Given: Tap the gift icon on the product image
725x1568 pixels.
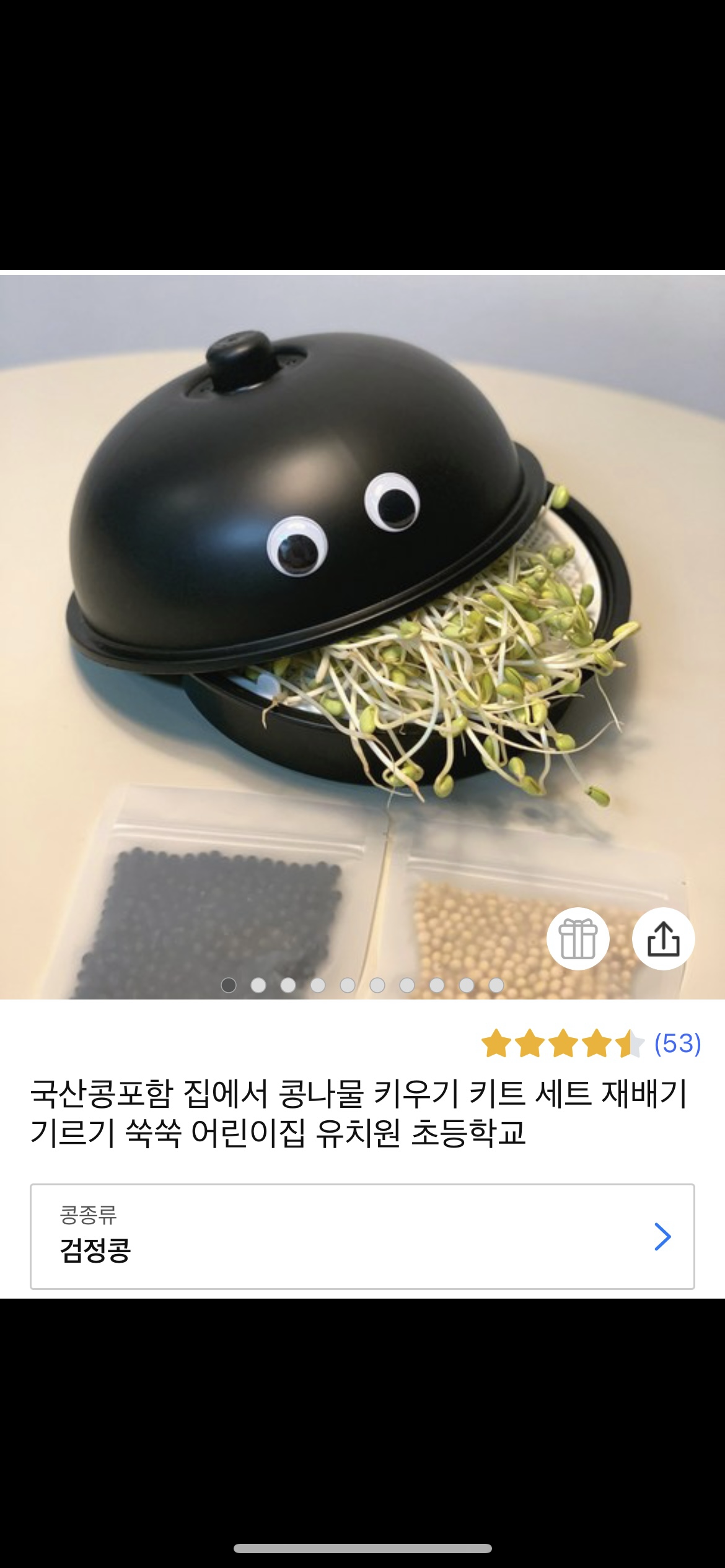Looking at the screenshot, I should (x=578, y=939).
